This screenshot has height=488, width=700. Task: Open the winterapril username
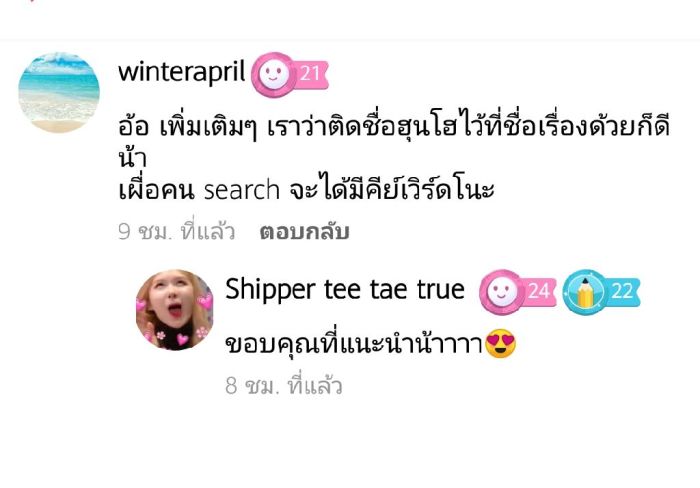(x=181, y=72)
